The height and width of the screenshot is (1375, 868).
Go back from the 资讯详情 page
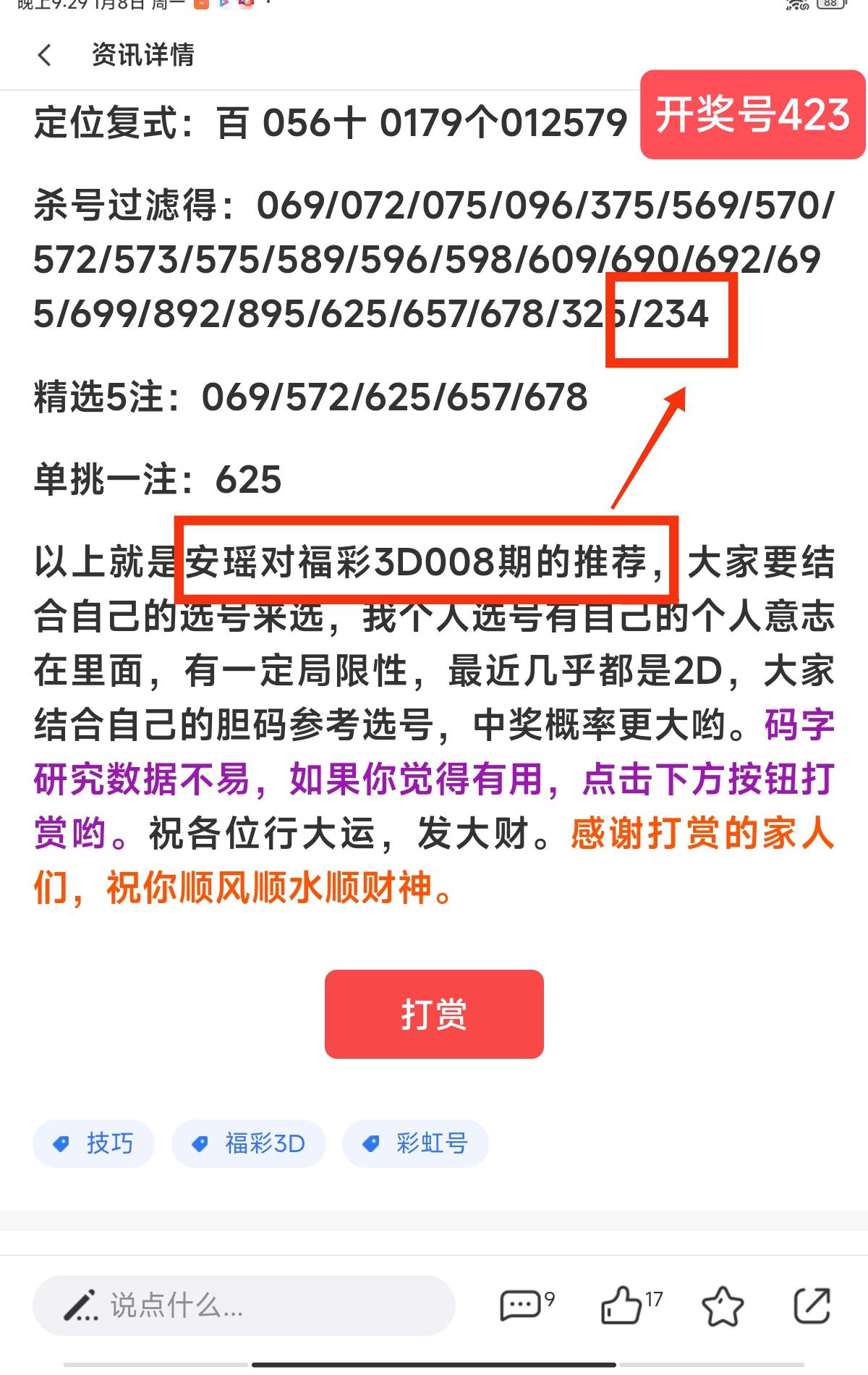tap(45, 55)
